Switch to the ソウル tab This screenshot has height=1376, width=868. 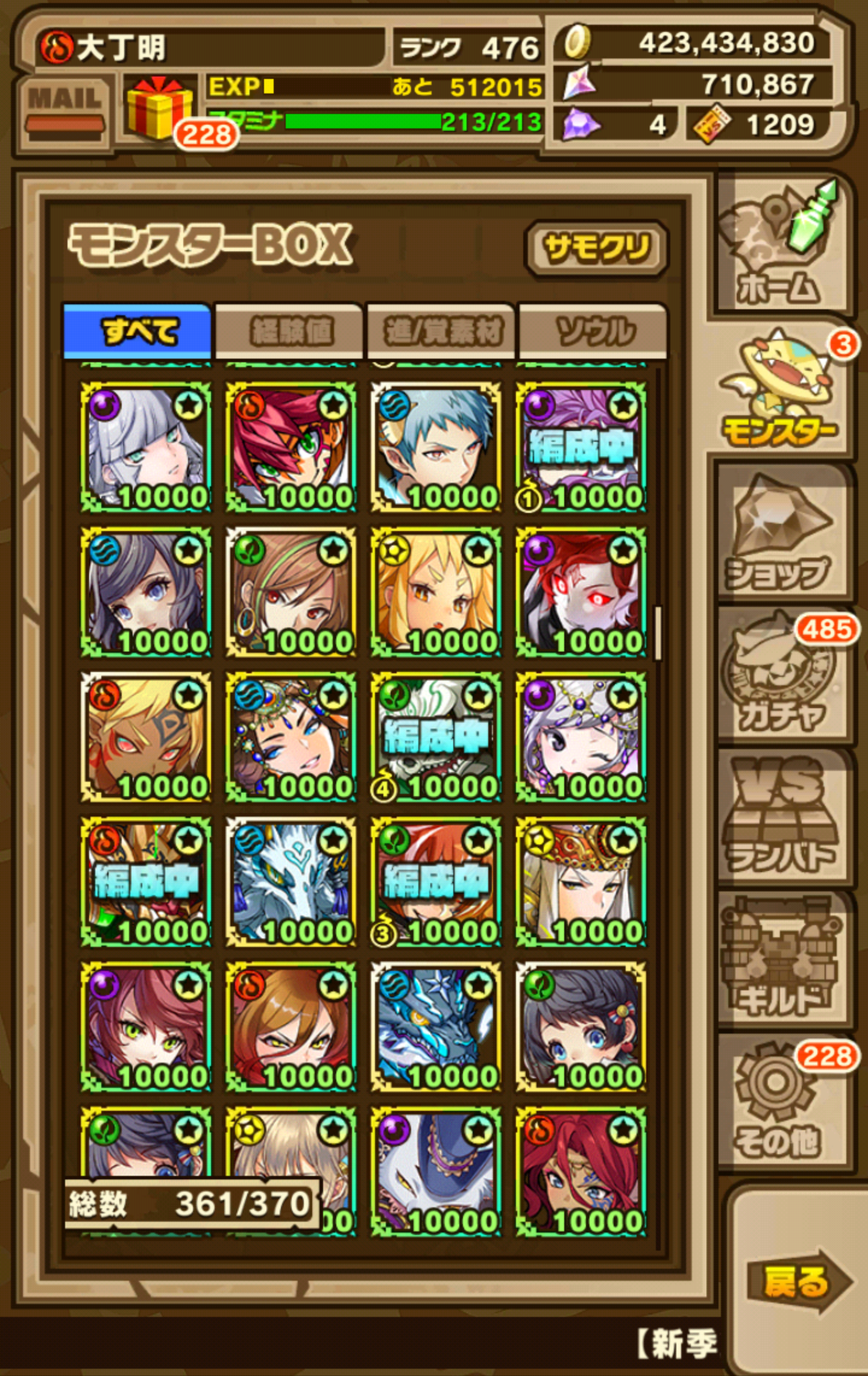click(x=594, y=331)
